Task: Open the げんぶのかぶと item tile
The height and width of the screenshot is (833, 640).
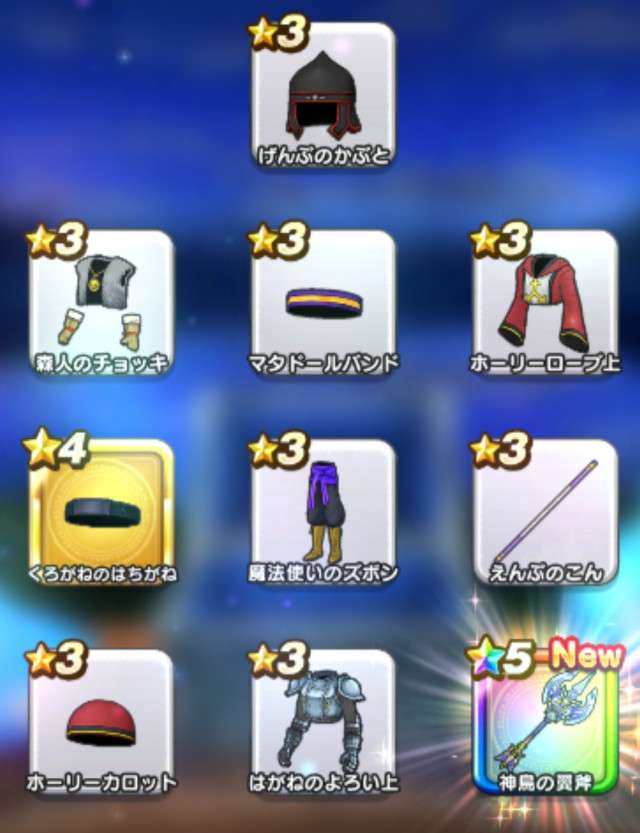Action: 323,95
